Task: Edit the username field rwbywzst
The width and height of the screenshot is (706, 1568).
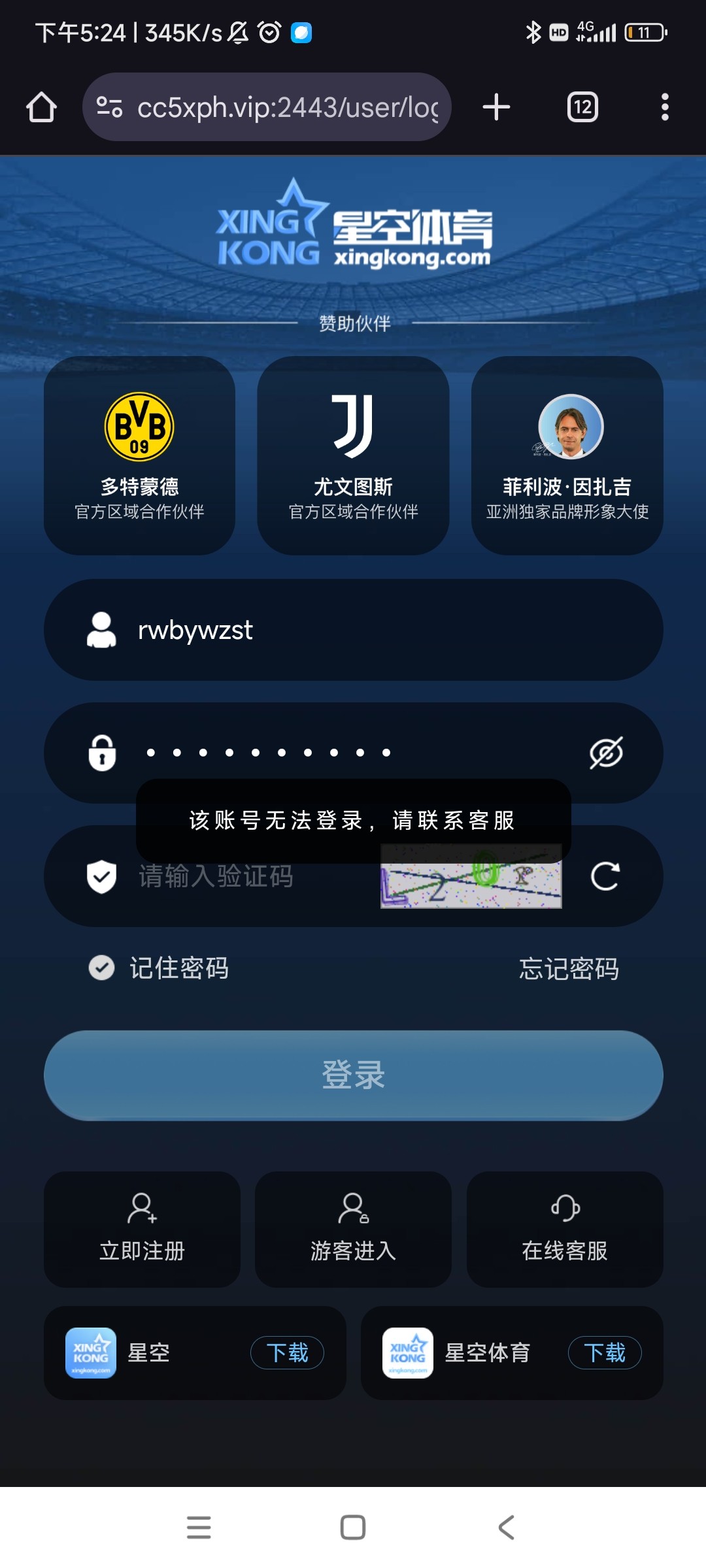Action: [353, 630]
